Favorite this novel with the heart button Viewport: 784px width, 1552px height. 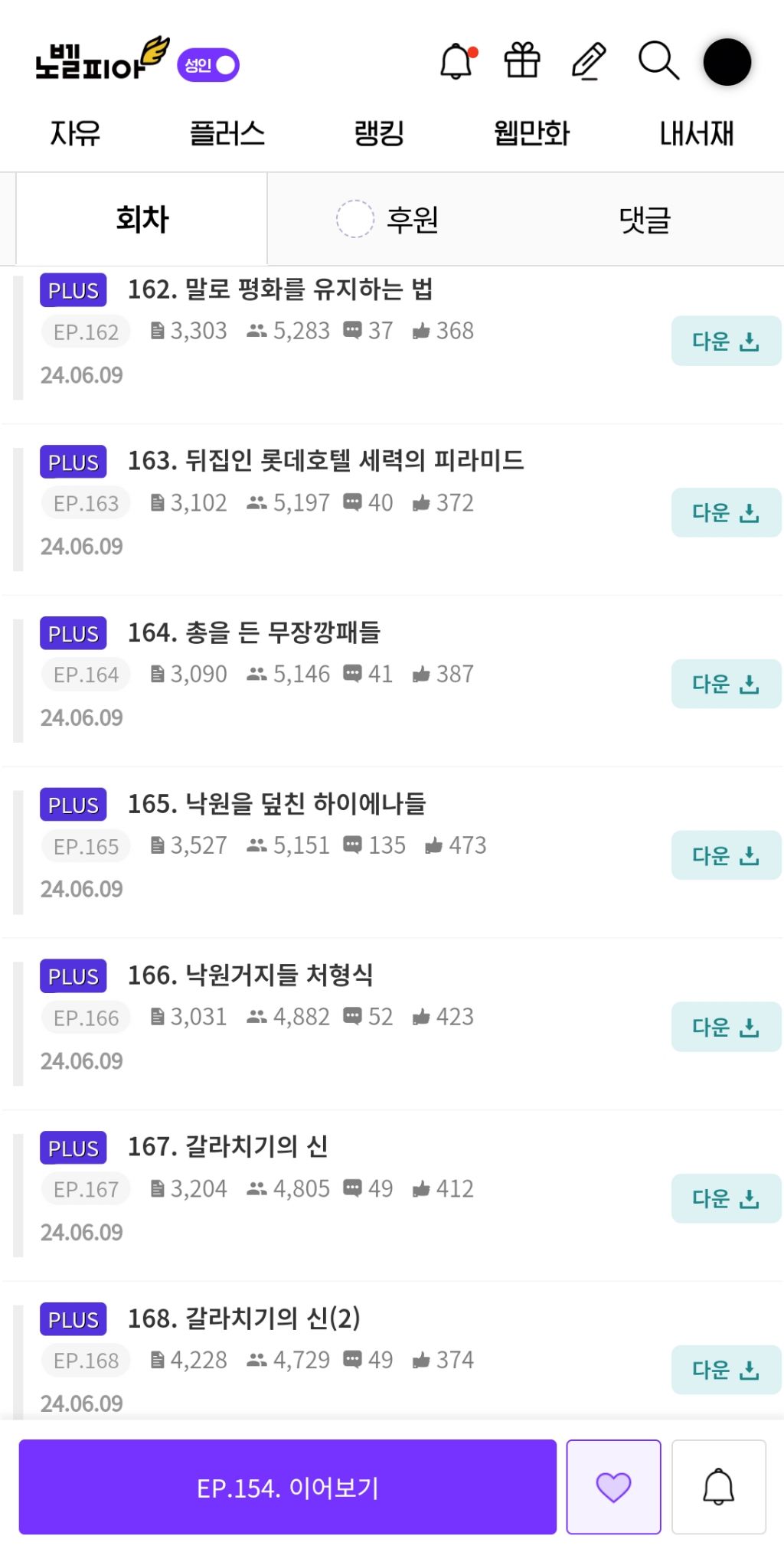click(613, 1487)
